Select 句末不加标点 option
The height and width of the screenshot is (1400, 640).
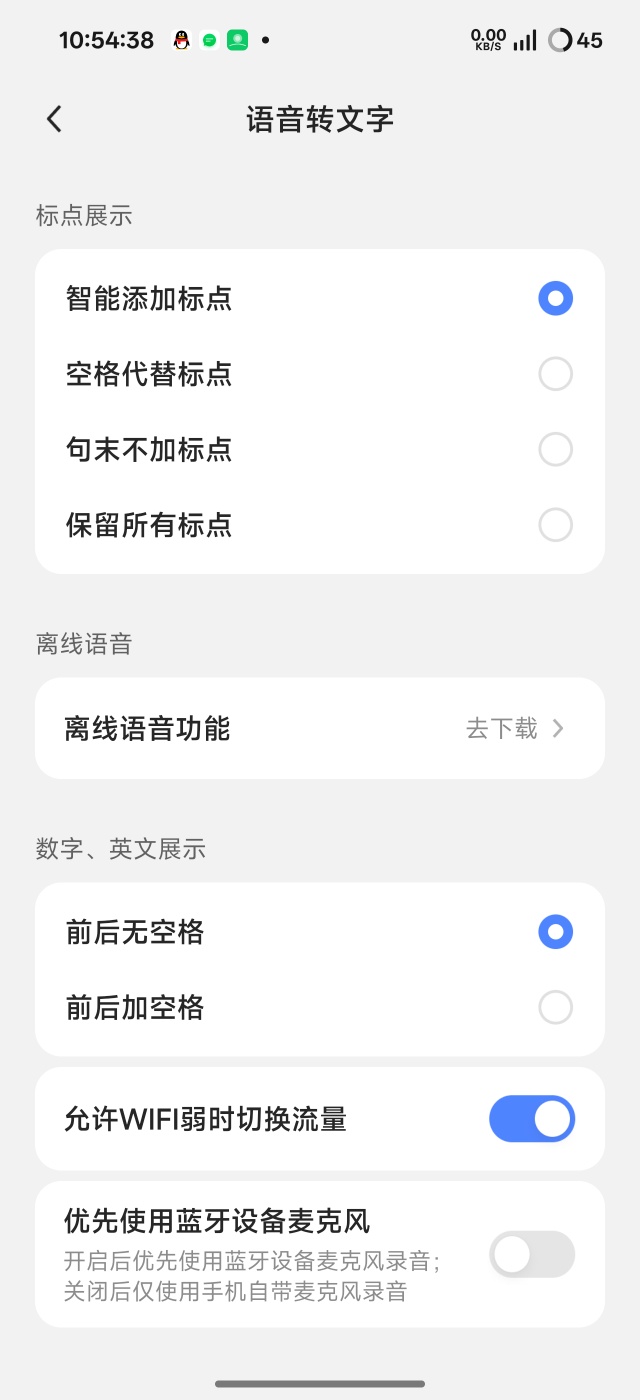555,449
